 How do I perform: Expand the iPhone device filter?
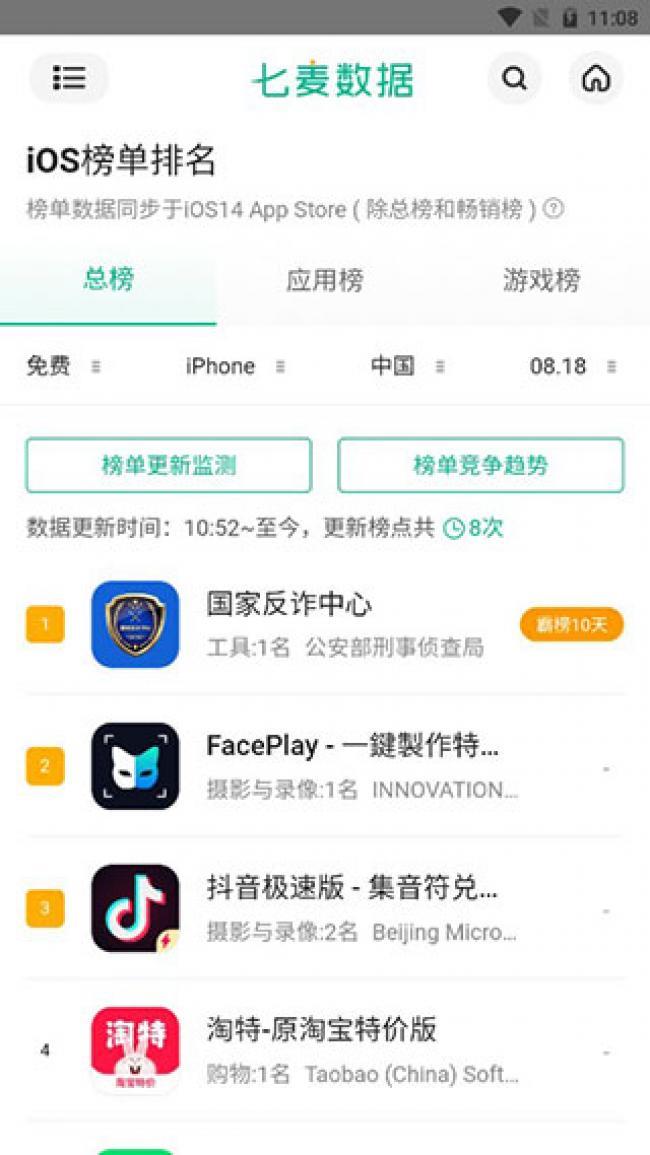pos(234,366)
